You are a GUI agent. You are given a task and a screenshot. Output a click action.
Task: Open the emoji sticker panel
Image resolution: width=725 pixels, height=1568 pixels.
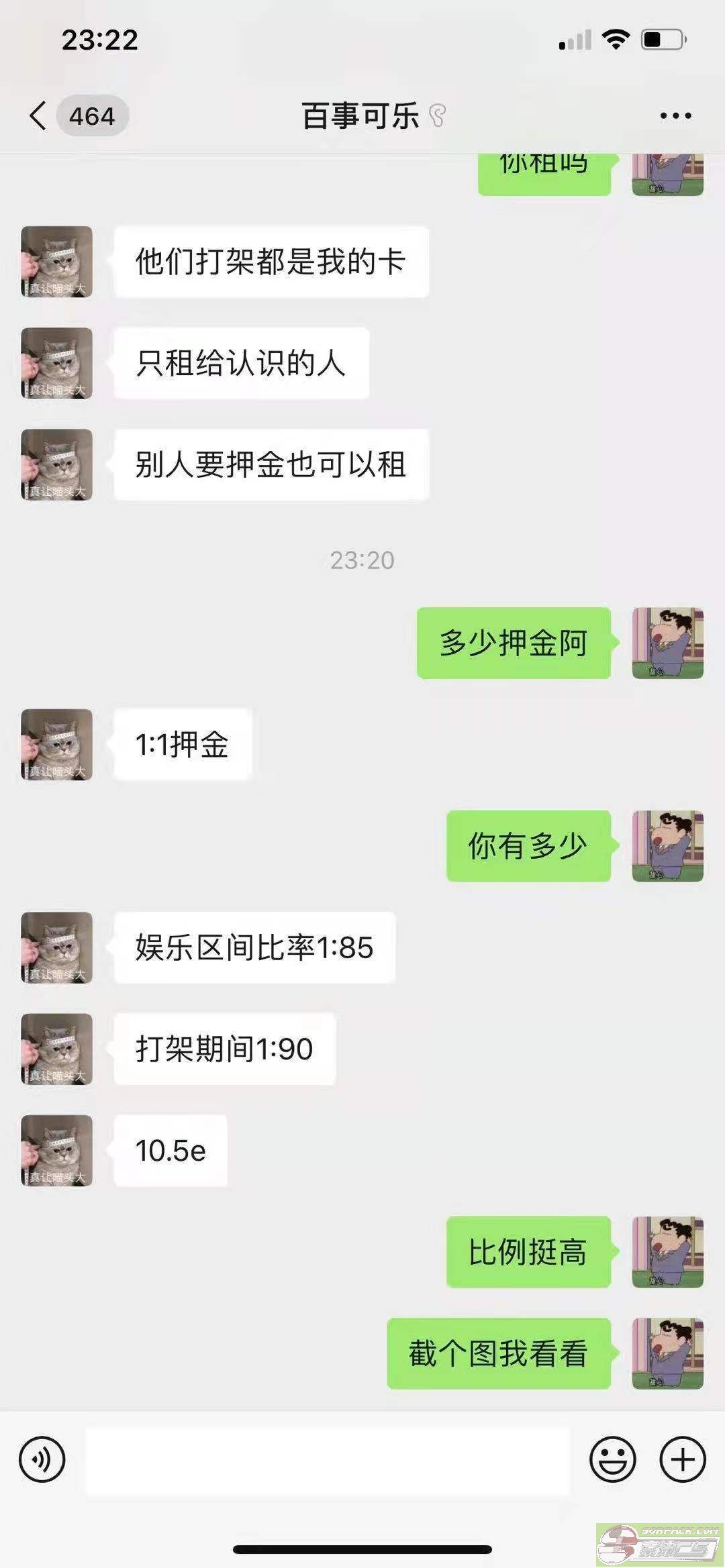pyautogui.click(x=612, y=1459)
